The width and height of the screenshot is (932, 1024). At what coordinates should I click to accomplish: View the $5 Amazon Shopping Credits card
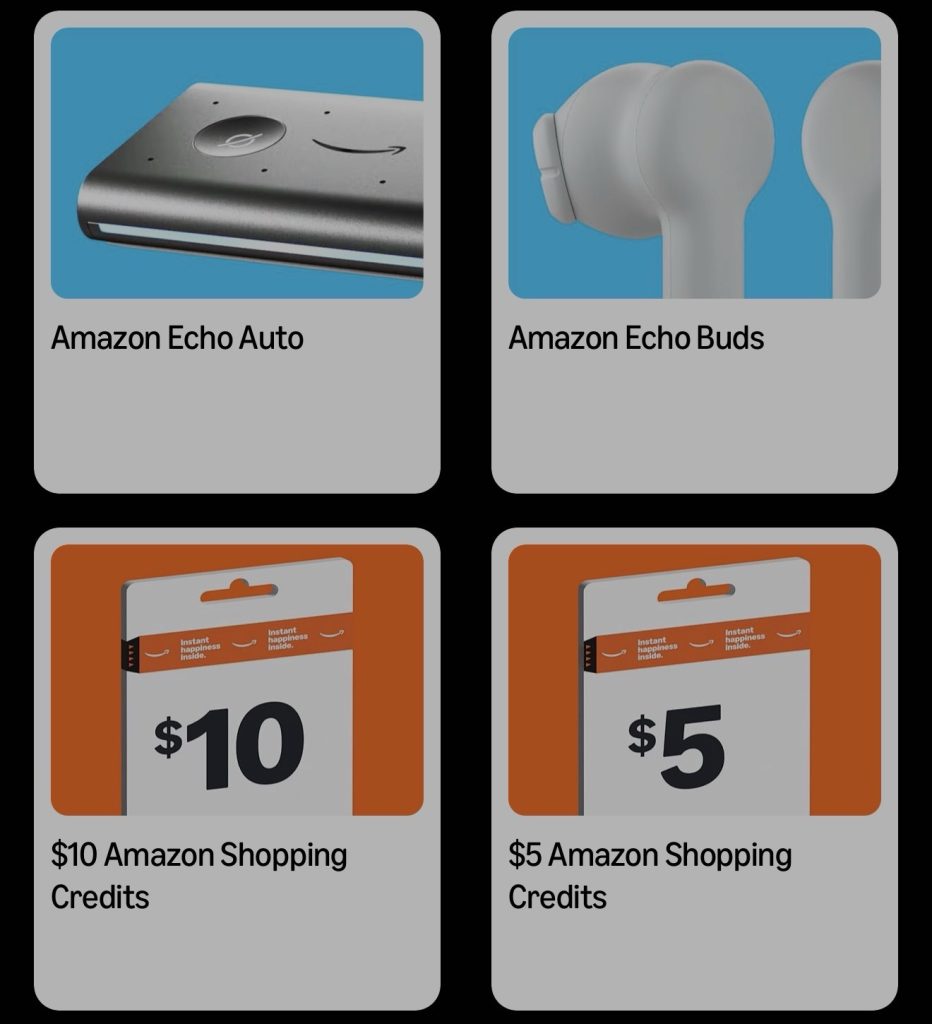tap(694, 767)
